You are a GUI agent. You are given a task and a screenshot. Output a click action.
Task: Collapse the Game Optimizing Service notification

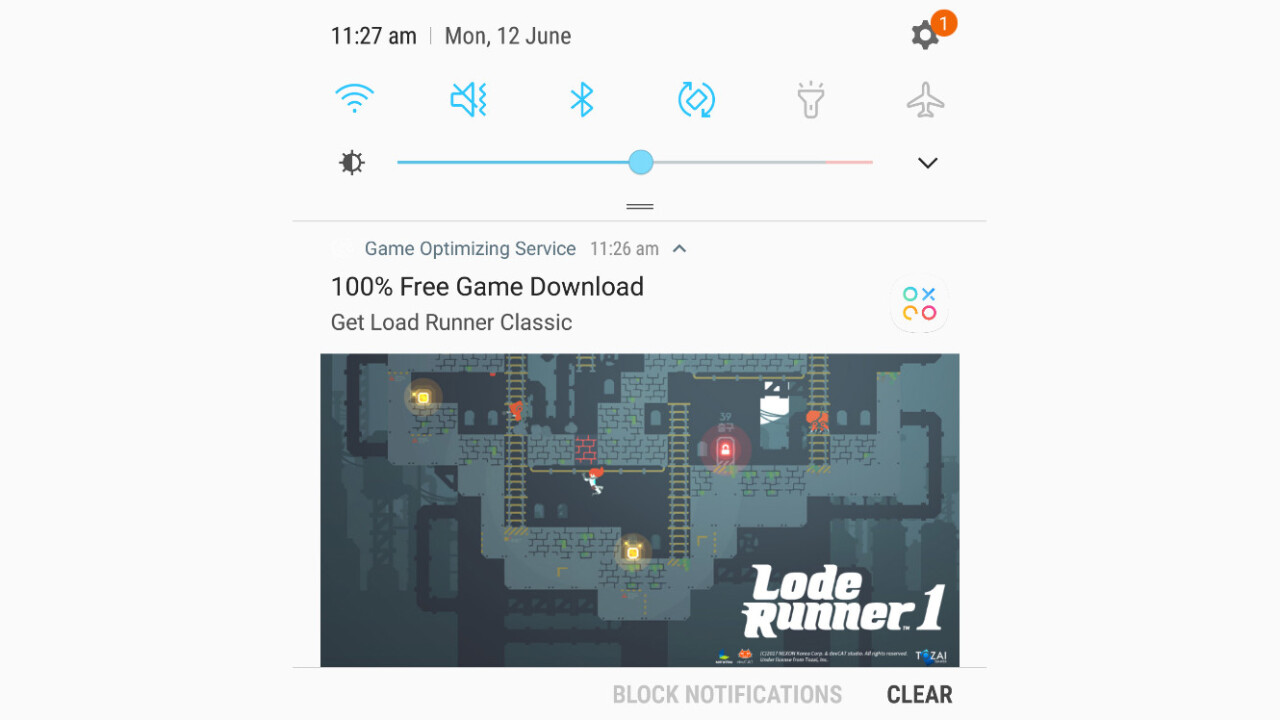click(679, 249)
